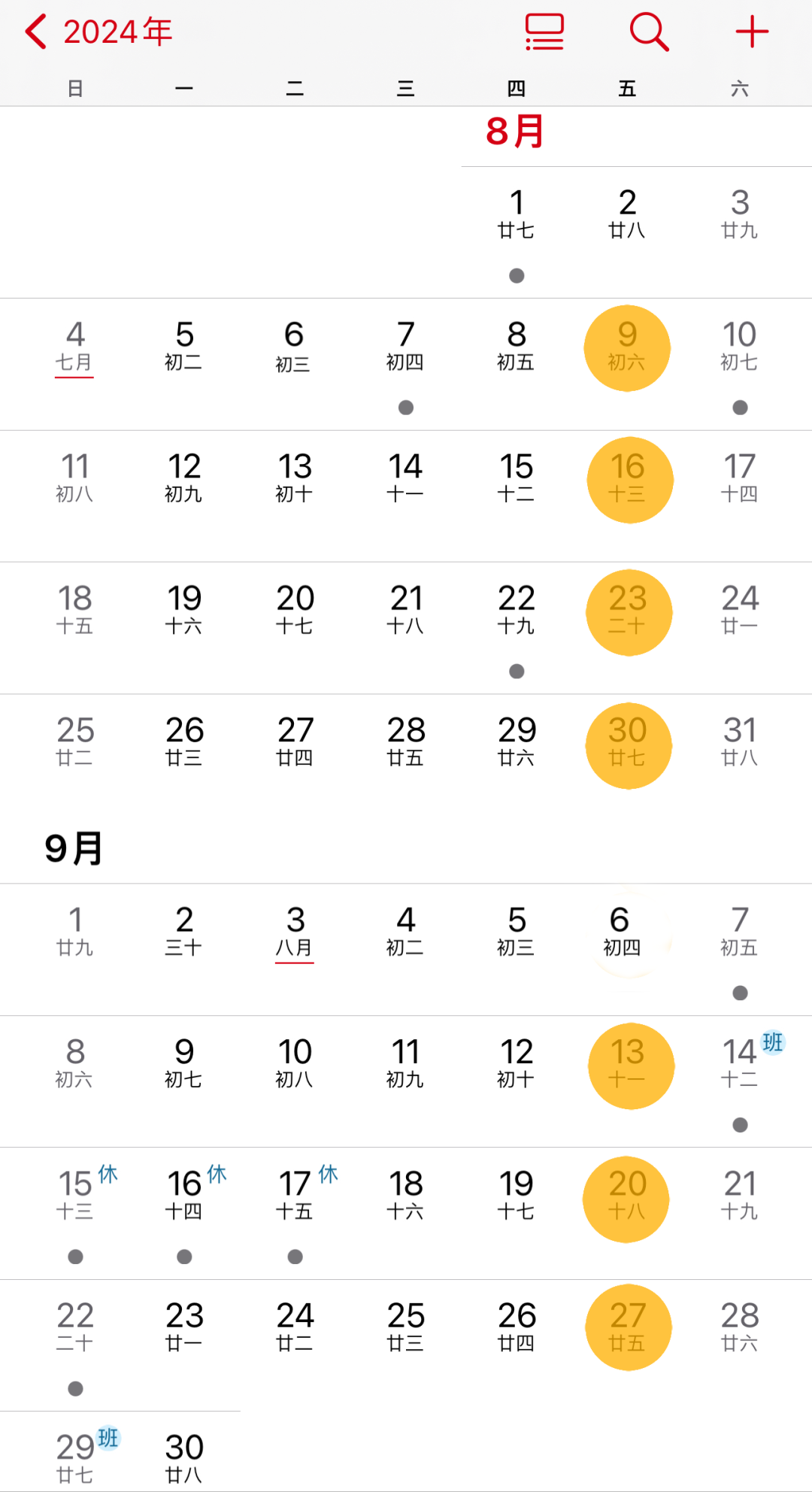Select August 22
This screenshot has width=812, height=1492.
coord(517,611)
